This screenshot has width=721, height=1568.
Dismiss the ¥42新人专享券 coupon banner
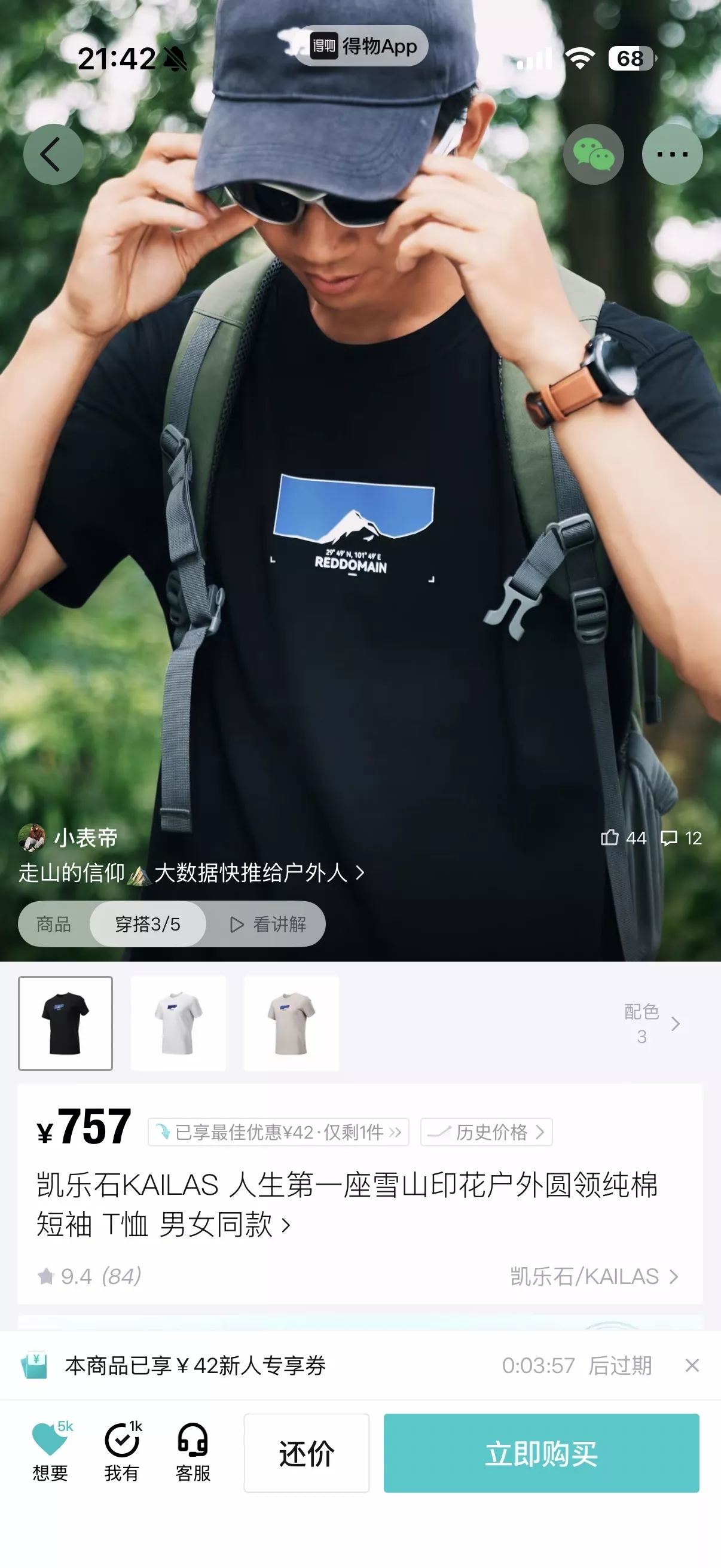pyautogui.click(x=692, y=1365)
